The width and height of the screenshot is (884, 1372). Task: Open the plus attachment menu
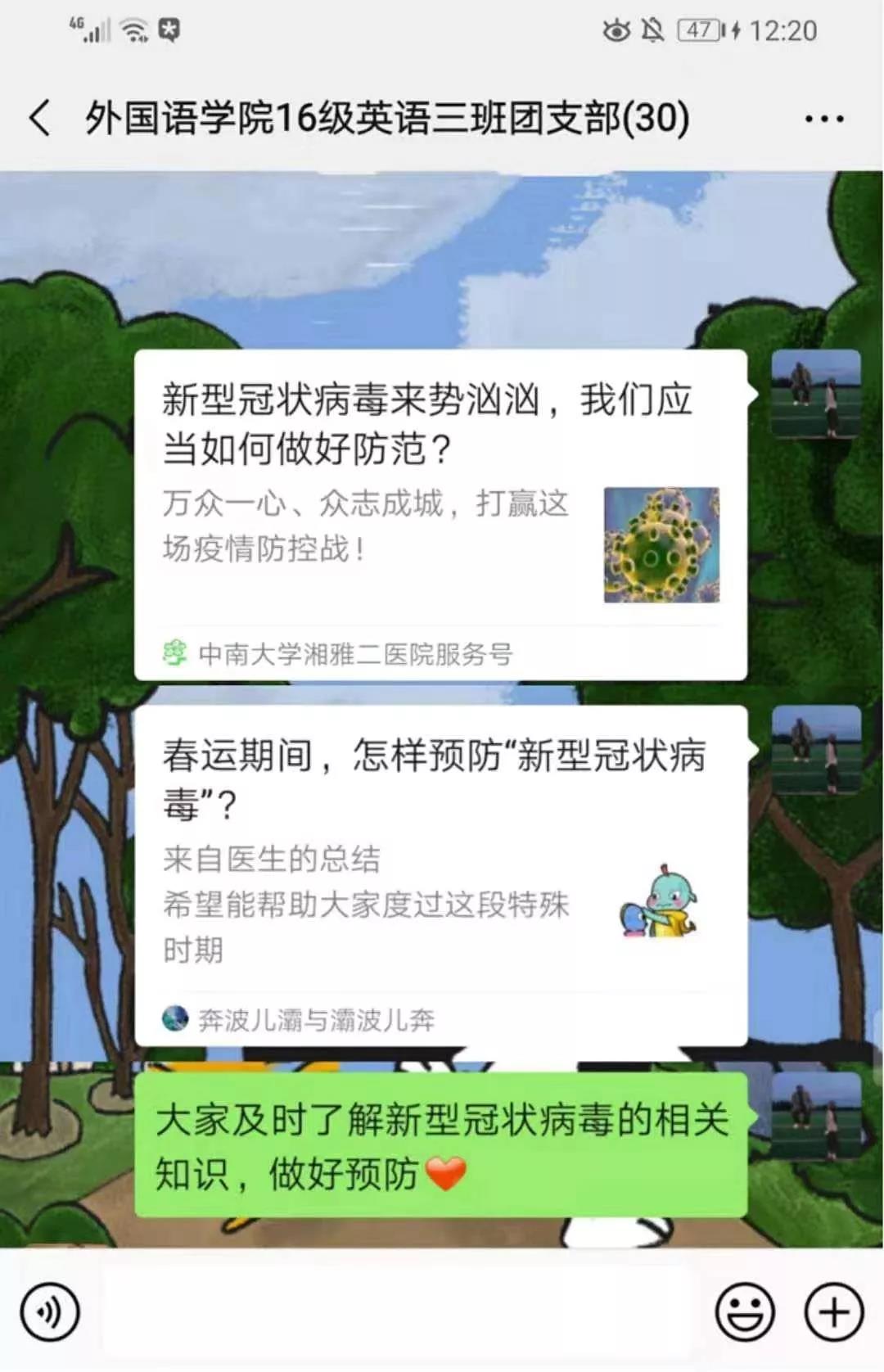834,1312
